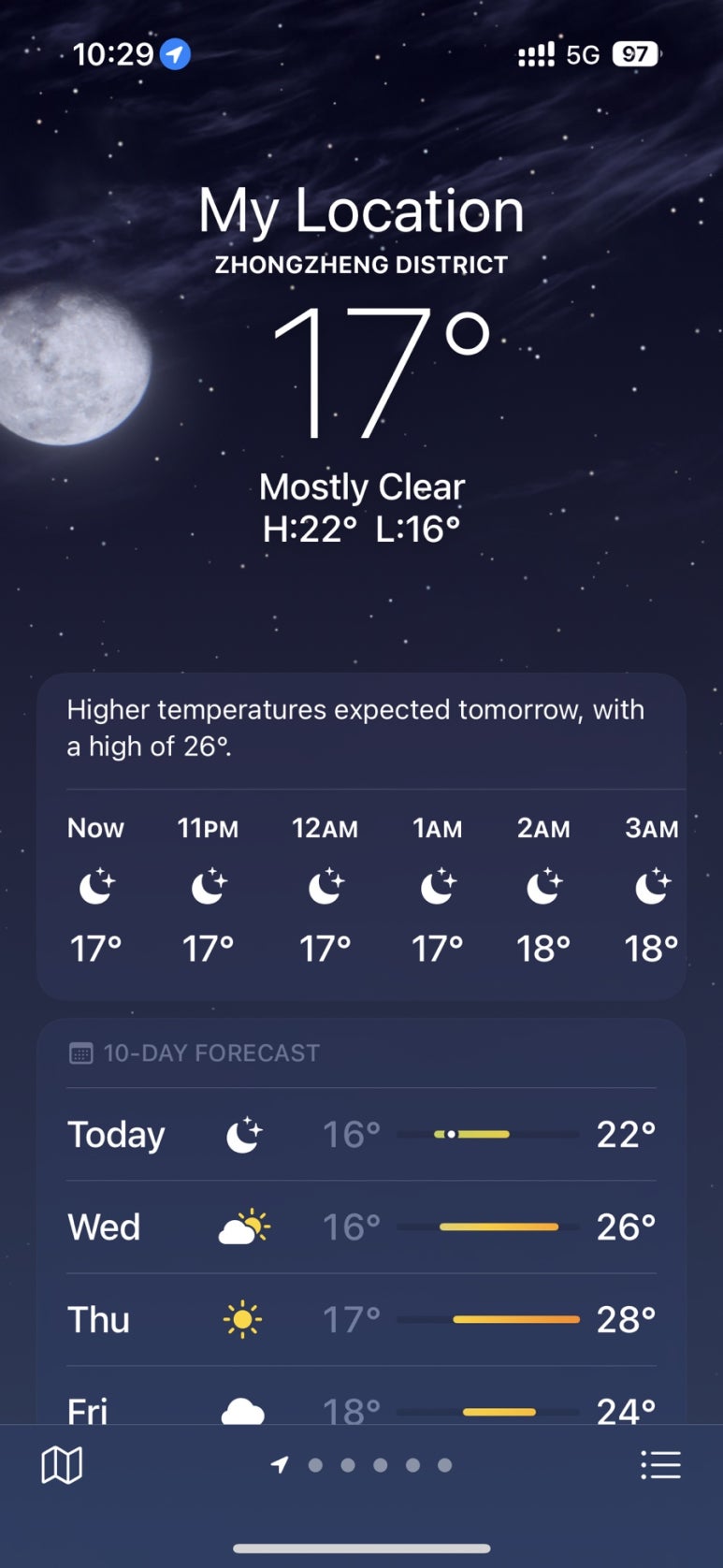Image resolution: width=723 pixels, height=1568 pixels.
Task: Open the Wed forecast row
Action: point(361,1227)
